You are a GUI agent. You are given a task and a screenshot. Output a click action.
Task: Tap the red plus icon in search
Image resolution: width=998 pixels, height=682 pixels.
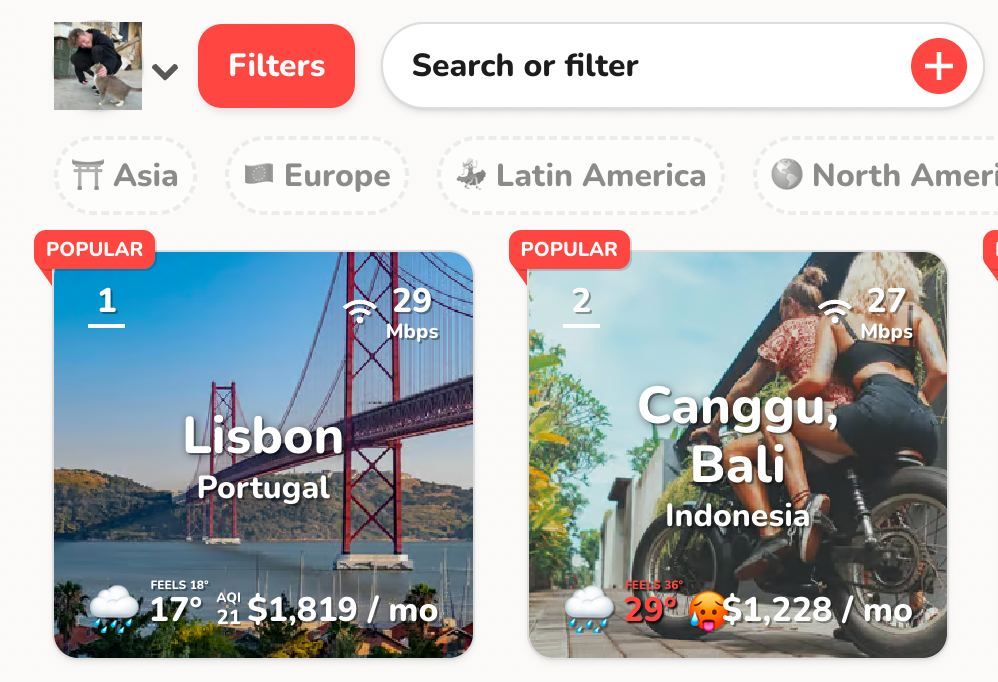[938, 67]
